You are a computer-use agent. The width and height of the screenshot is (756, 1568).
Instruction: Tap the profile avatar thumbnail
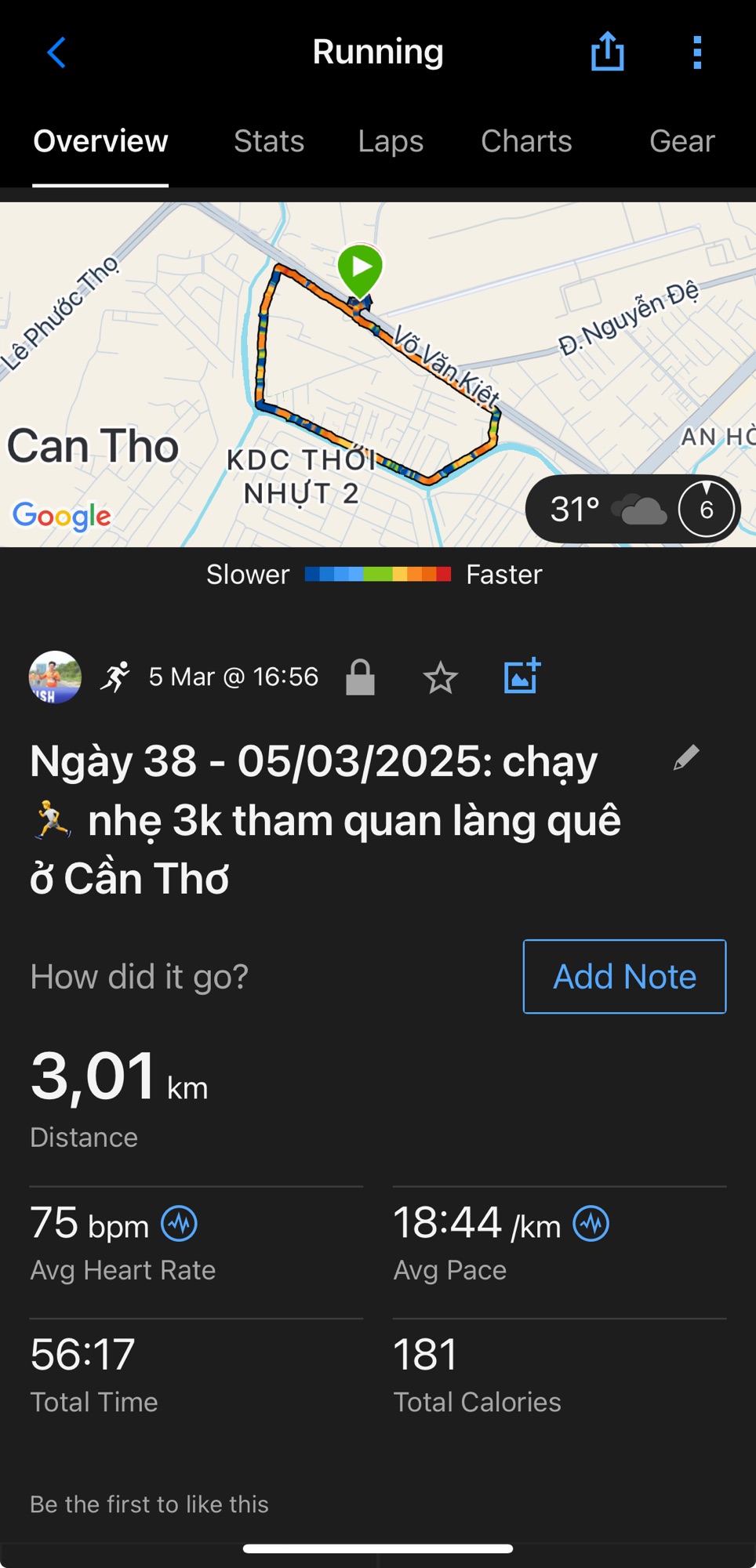point(53,677)
